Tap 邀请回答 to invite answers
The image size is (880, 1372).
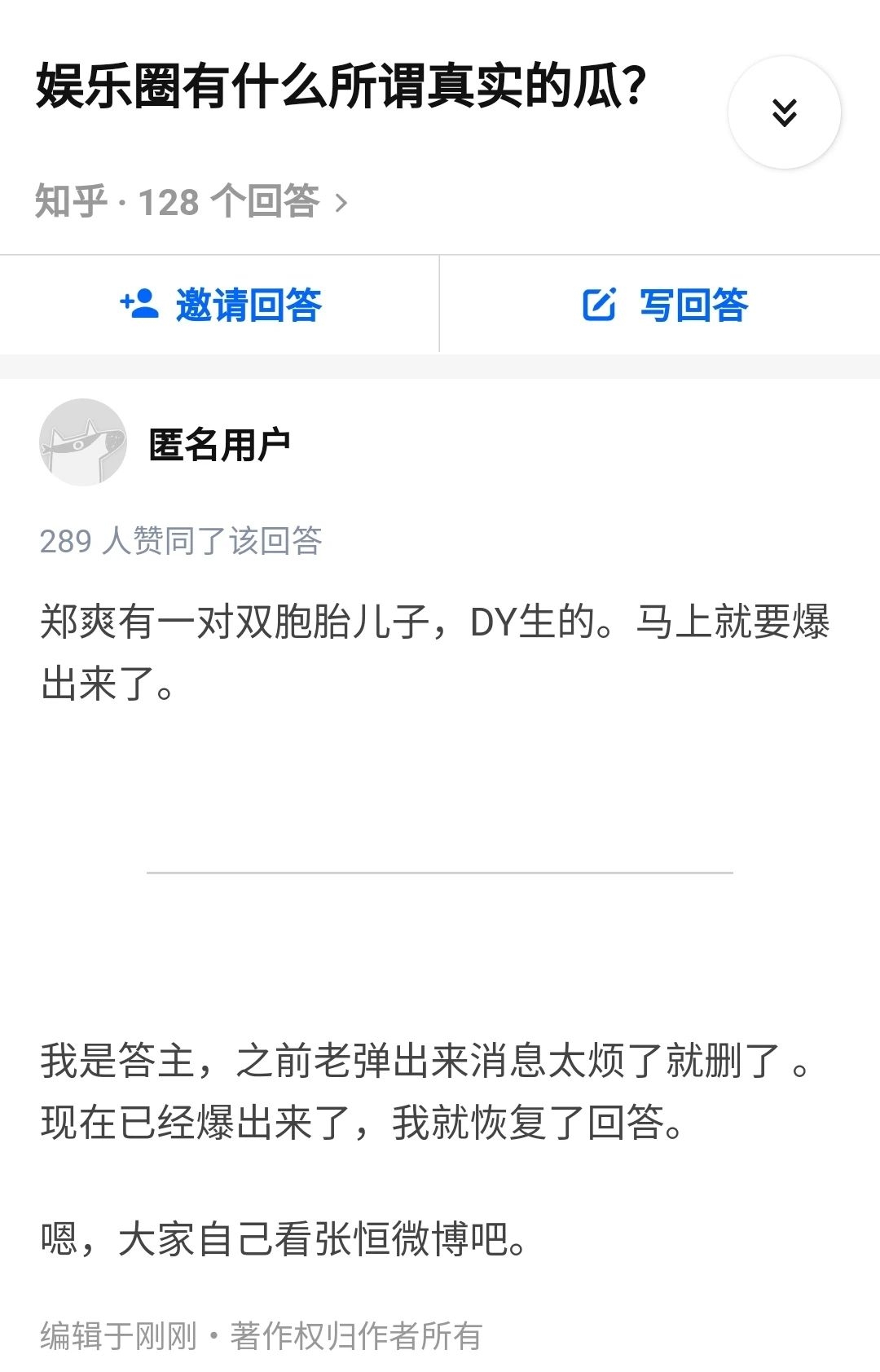coord(220,305)
